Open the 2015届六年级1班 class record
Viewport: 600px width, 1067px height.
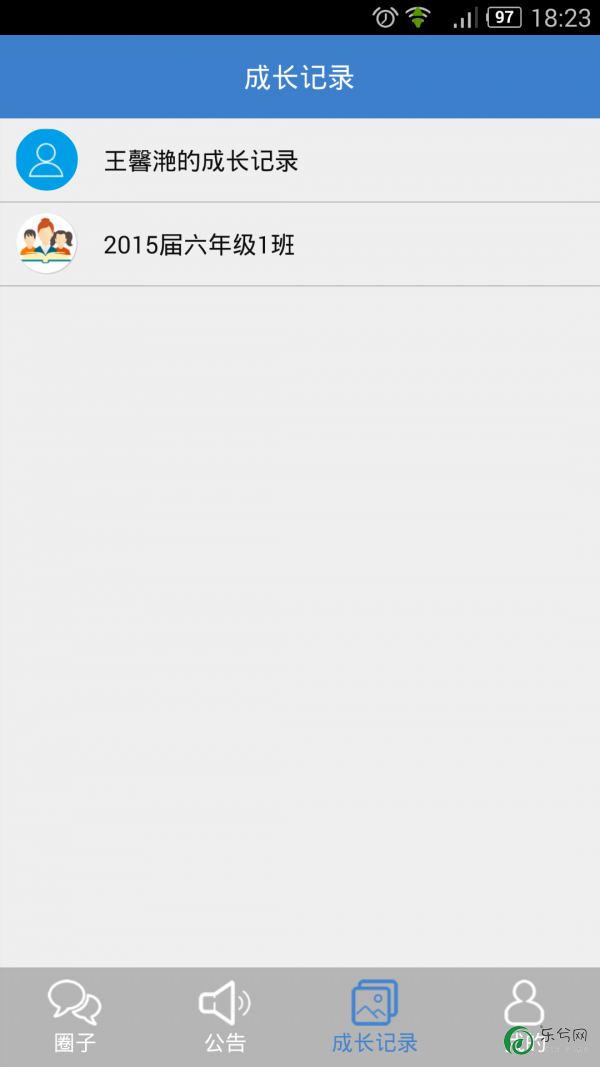tap(300, 244)
